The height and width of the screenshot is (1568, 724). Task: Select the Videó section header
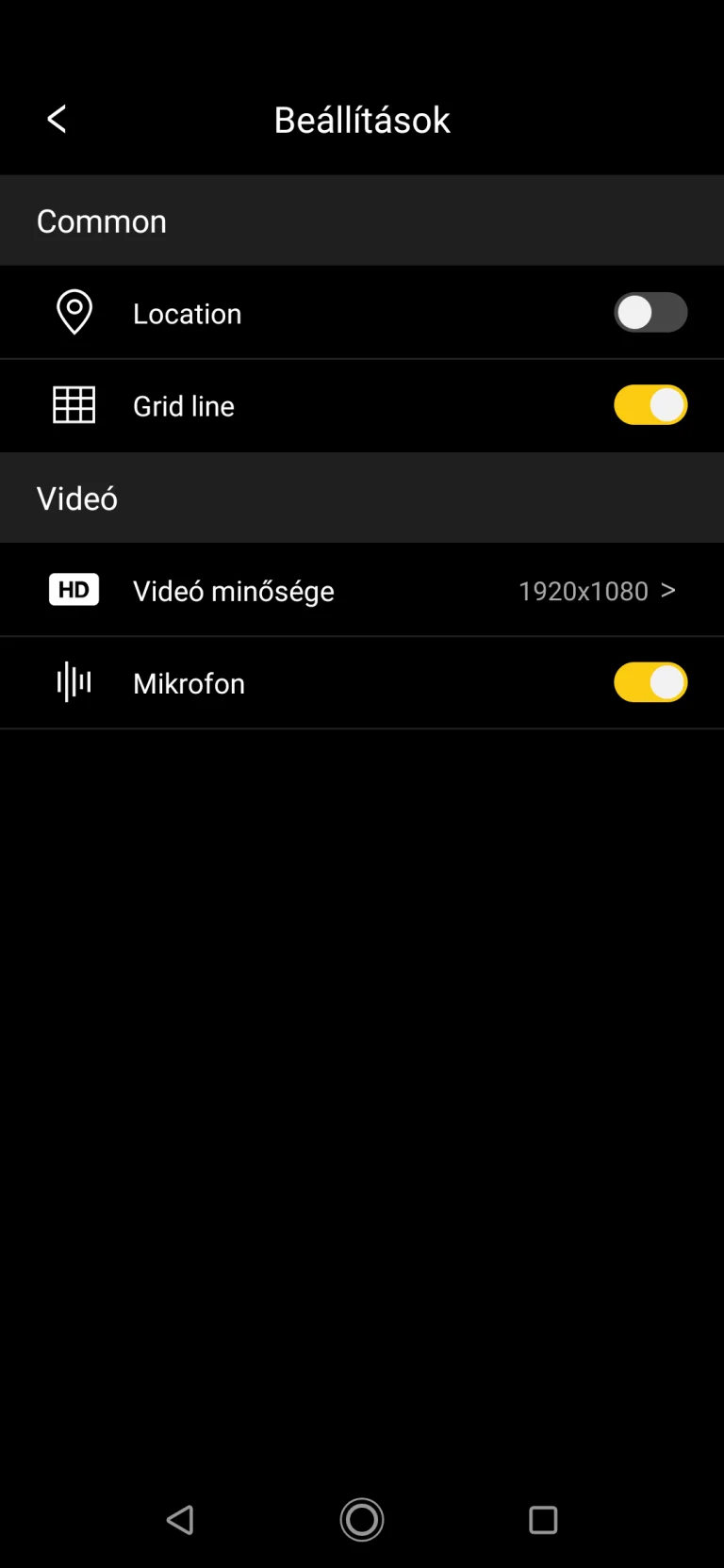pos(76,498)
